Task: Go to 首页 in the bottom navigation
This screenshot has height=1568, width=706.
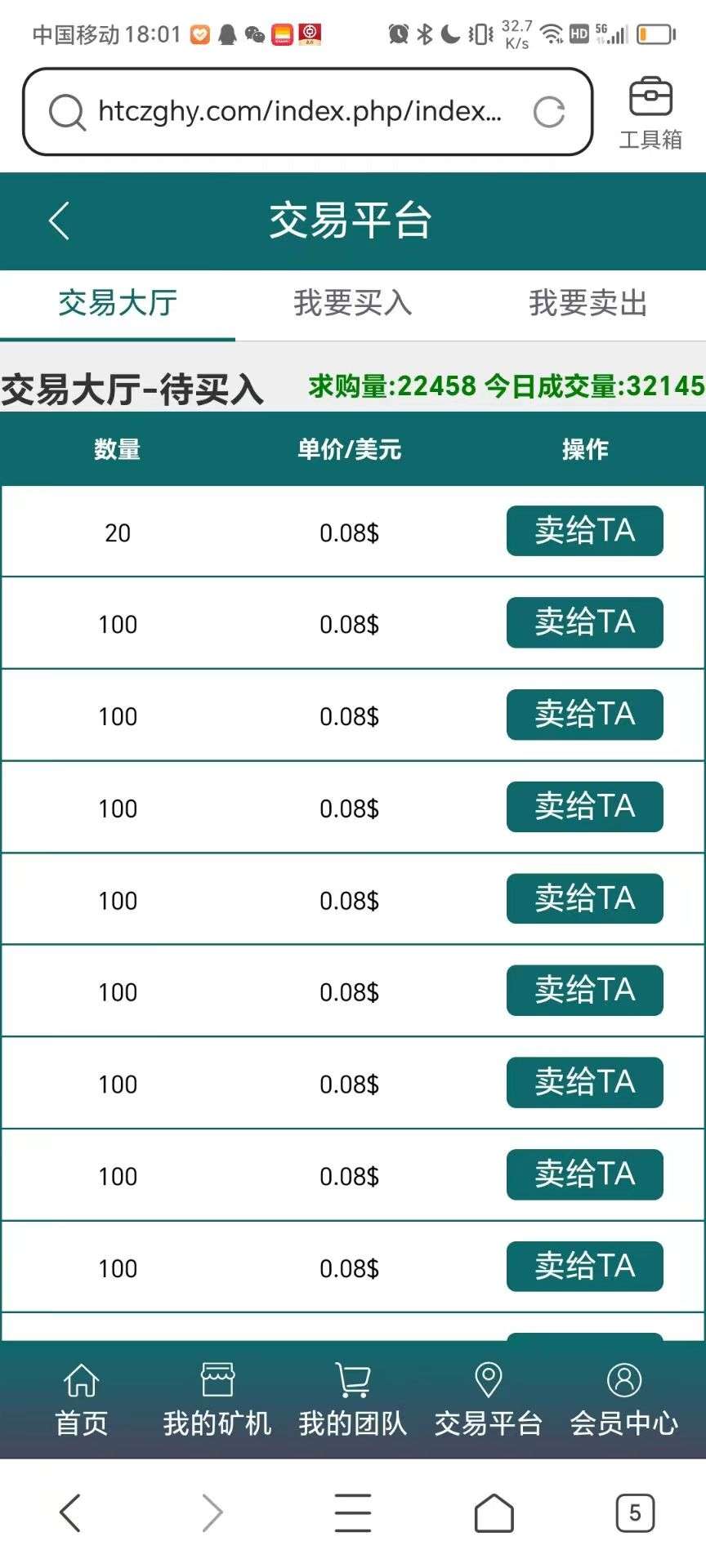Action: point(82,1400)
